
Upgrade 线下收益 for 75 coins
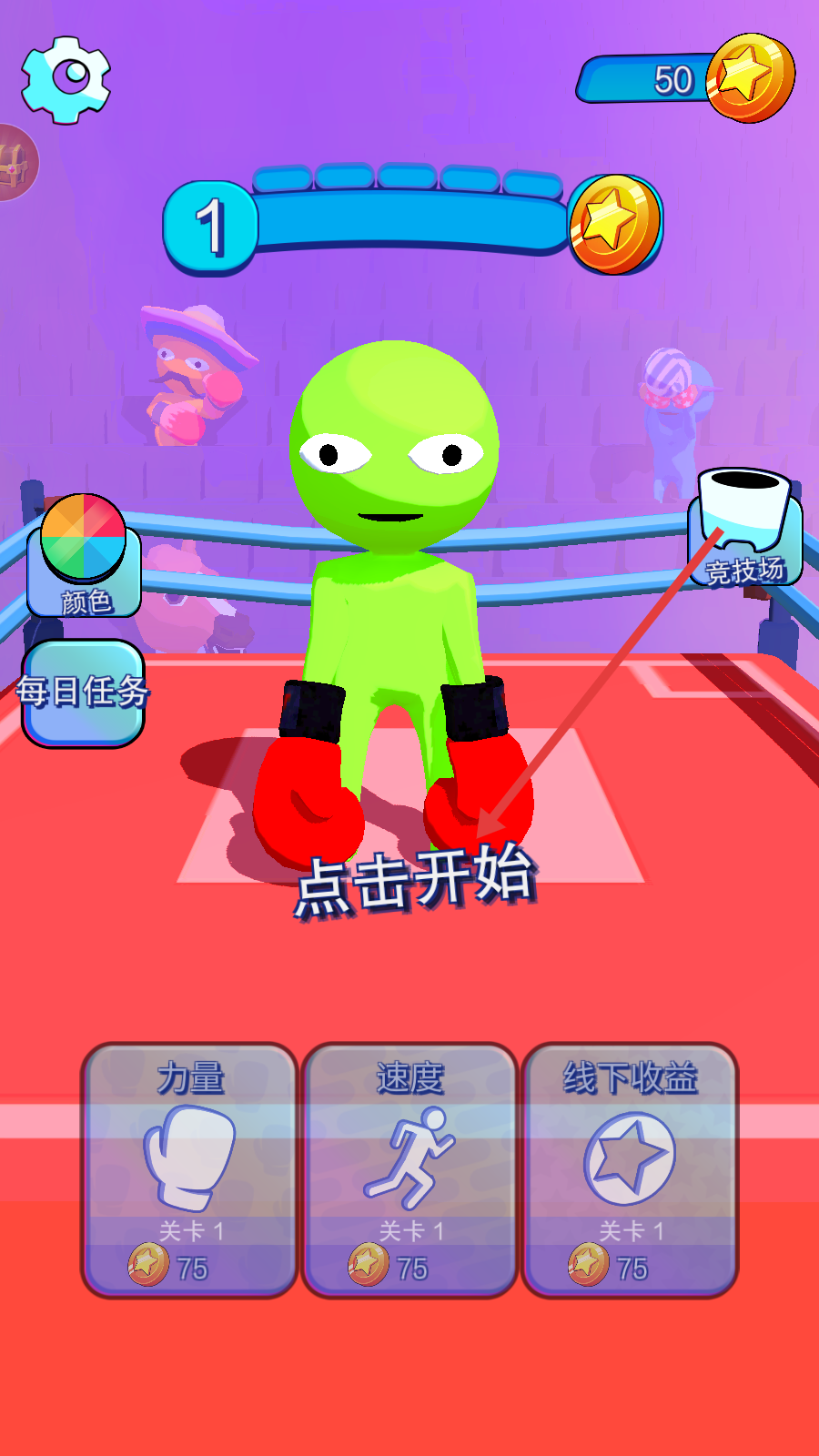click(630, 1169)
